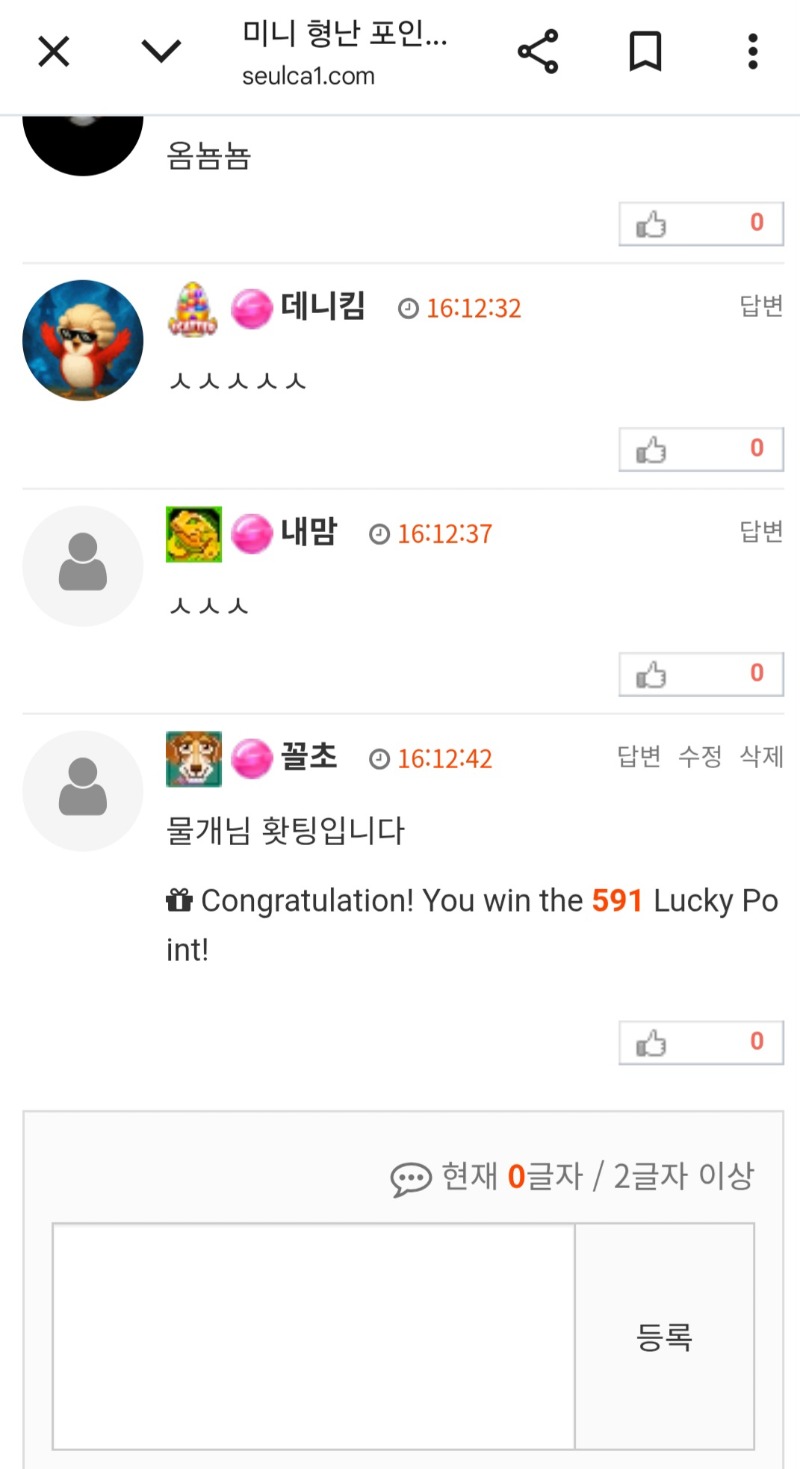800x1469 pixels.
Task: Edit 꼴초's comment with 수정
Action: coord(700,757)
